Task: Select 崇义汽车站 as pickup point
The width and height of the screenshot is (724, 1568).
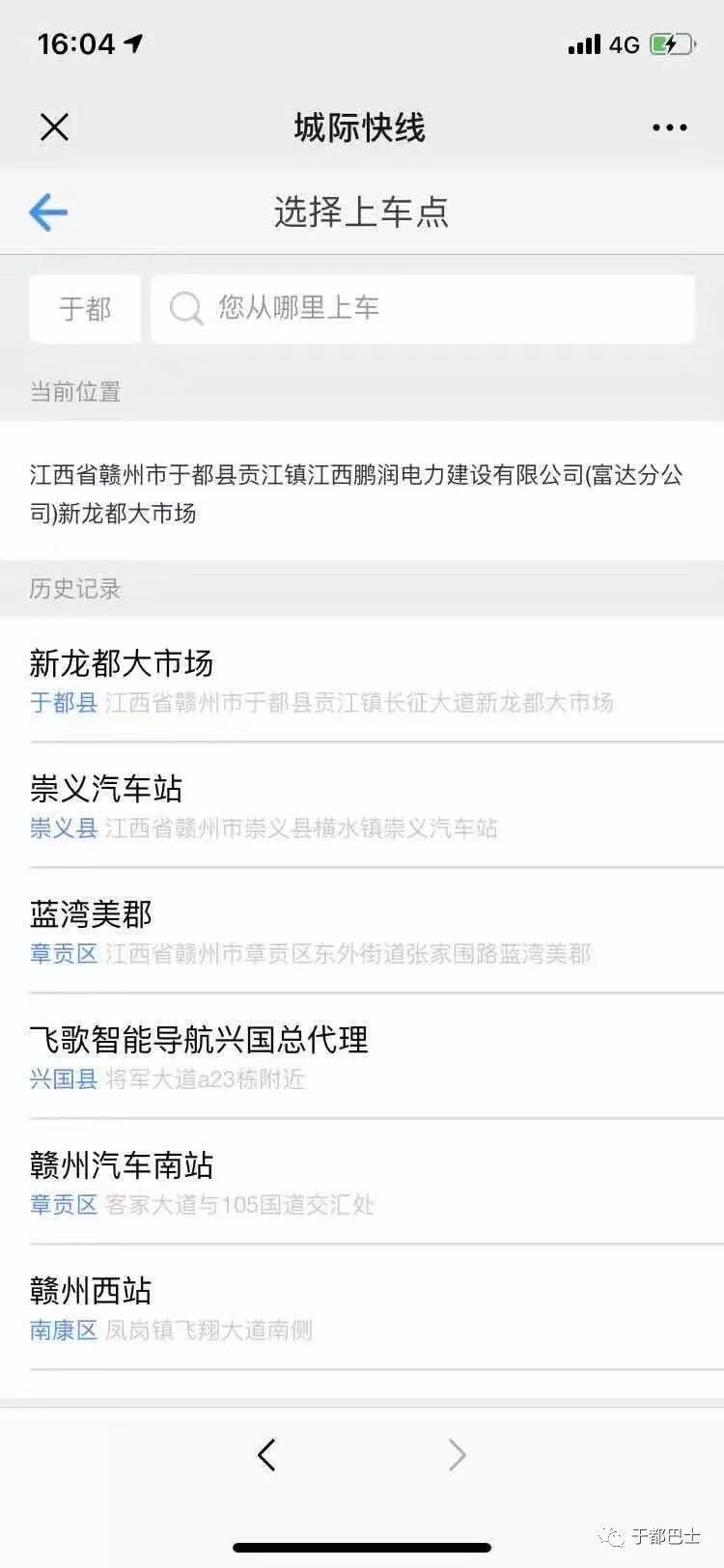Action: pyautogui.click(x=362, y=805)
